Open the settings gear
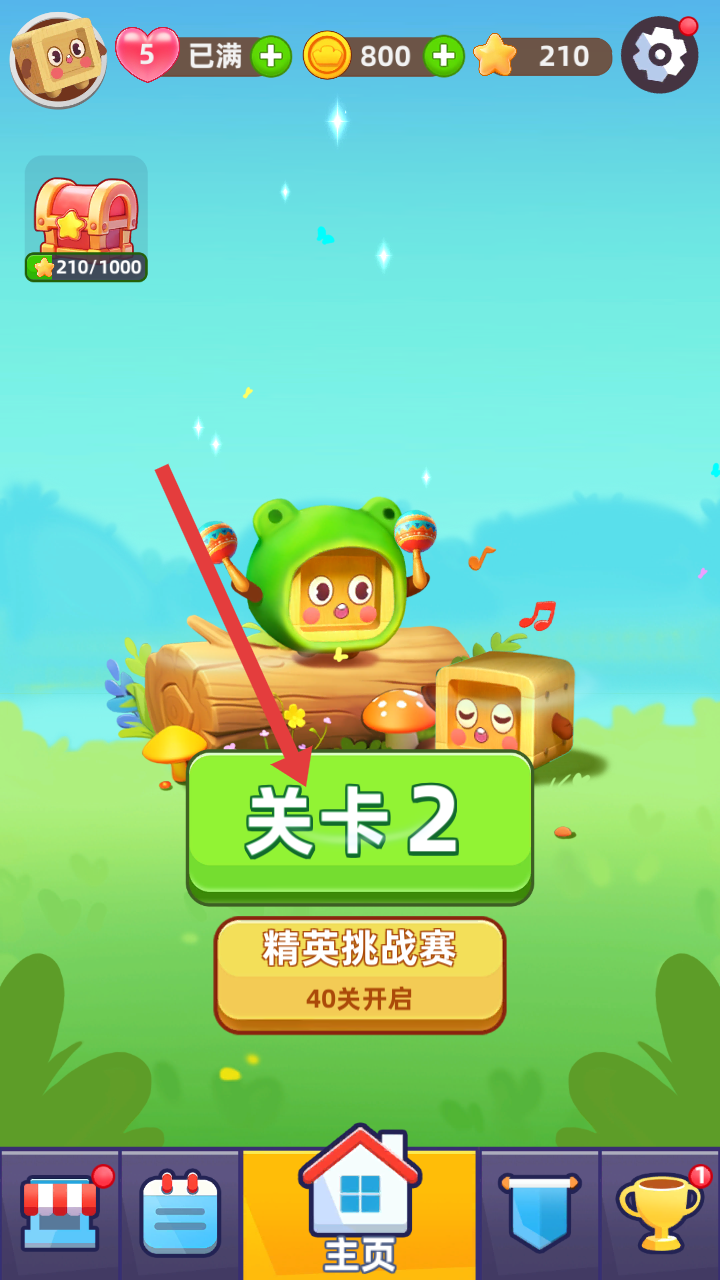This screenshot has height=1280, width=720. (x=659, y=57)
